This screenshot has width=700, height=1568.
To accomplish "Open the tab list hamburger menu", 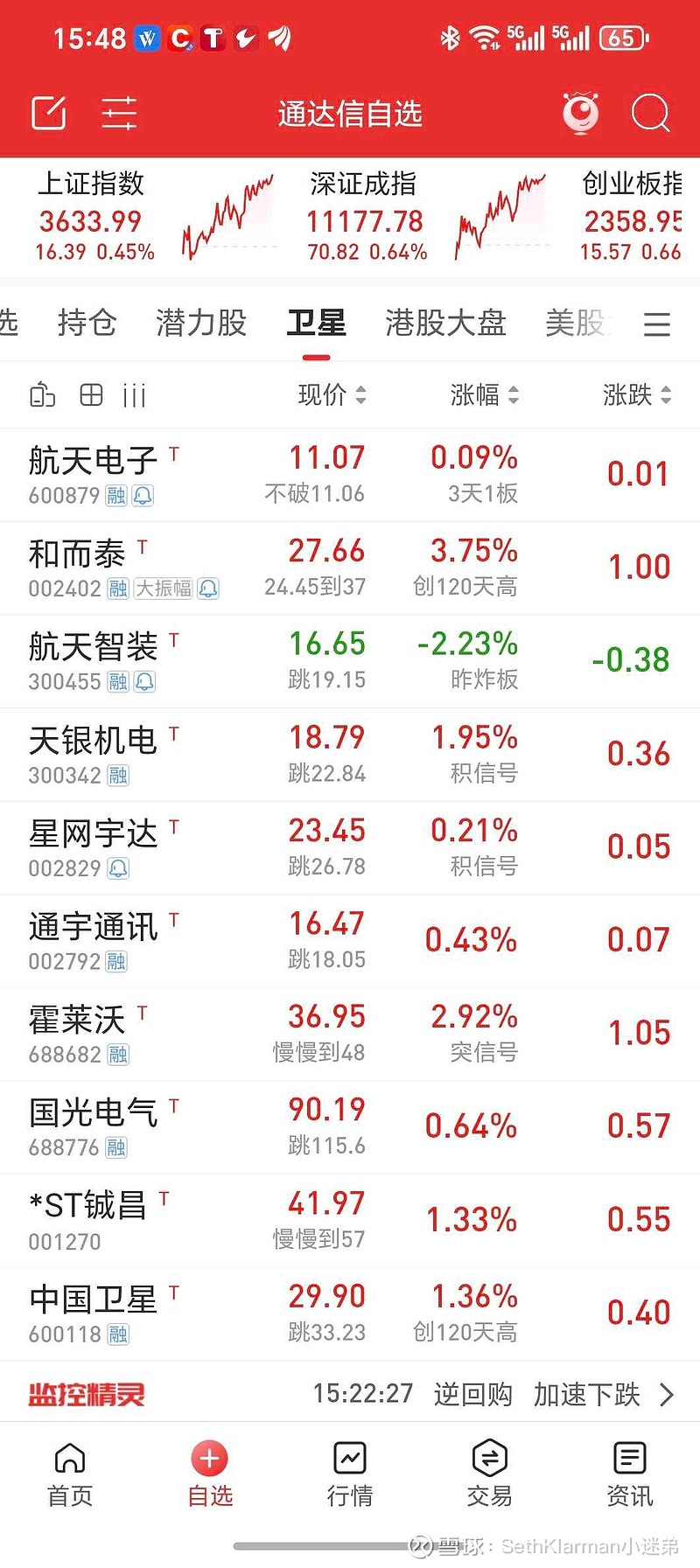I will click(x=657, y=324).
